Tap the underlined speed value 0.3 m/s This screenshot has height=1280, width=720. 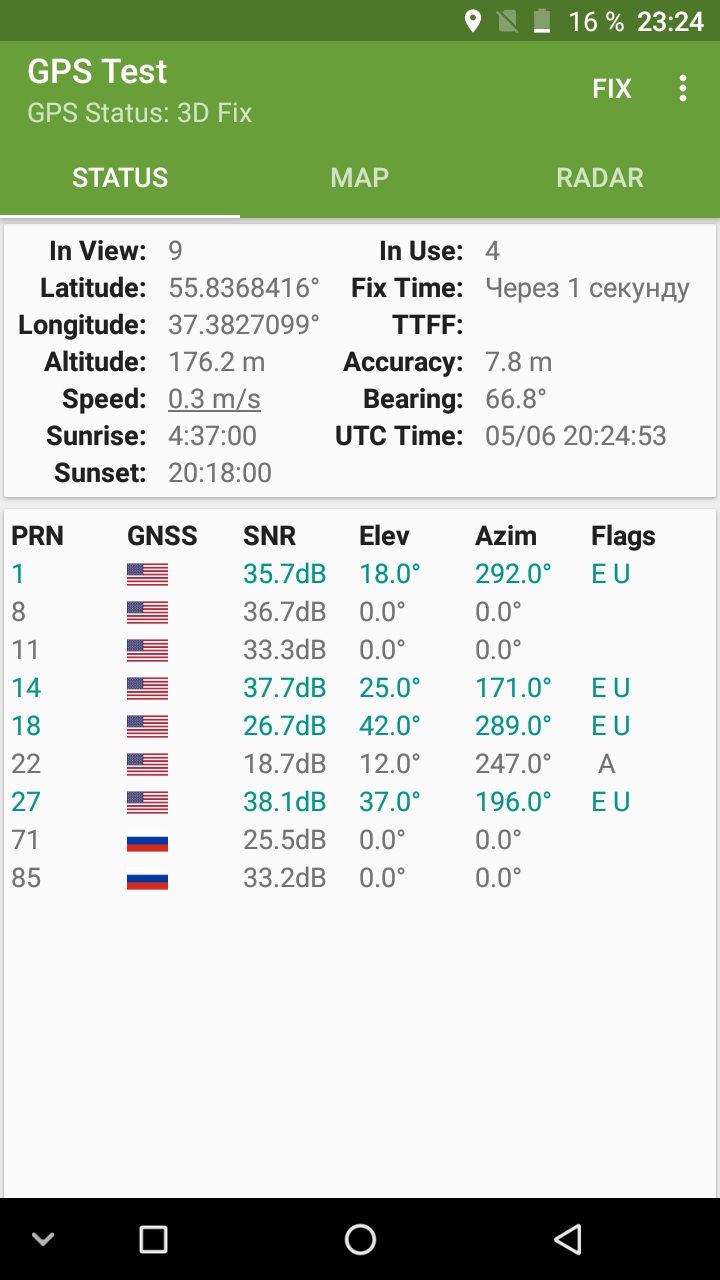(x=214, y=399)
